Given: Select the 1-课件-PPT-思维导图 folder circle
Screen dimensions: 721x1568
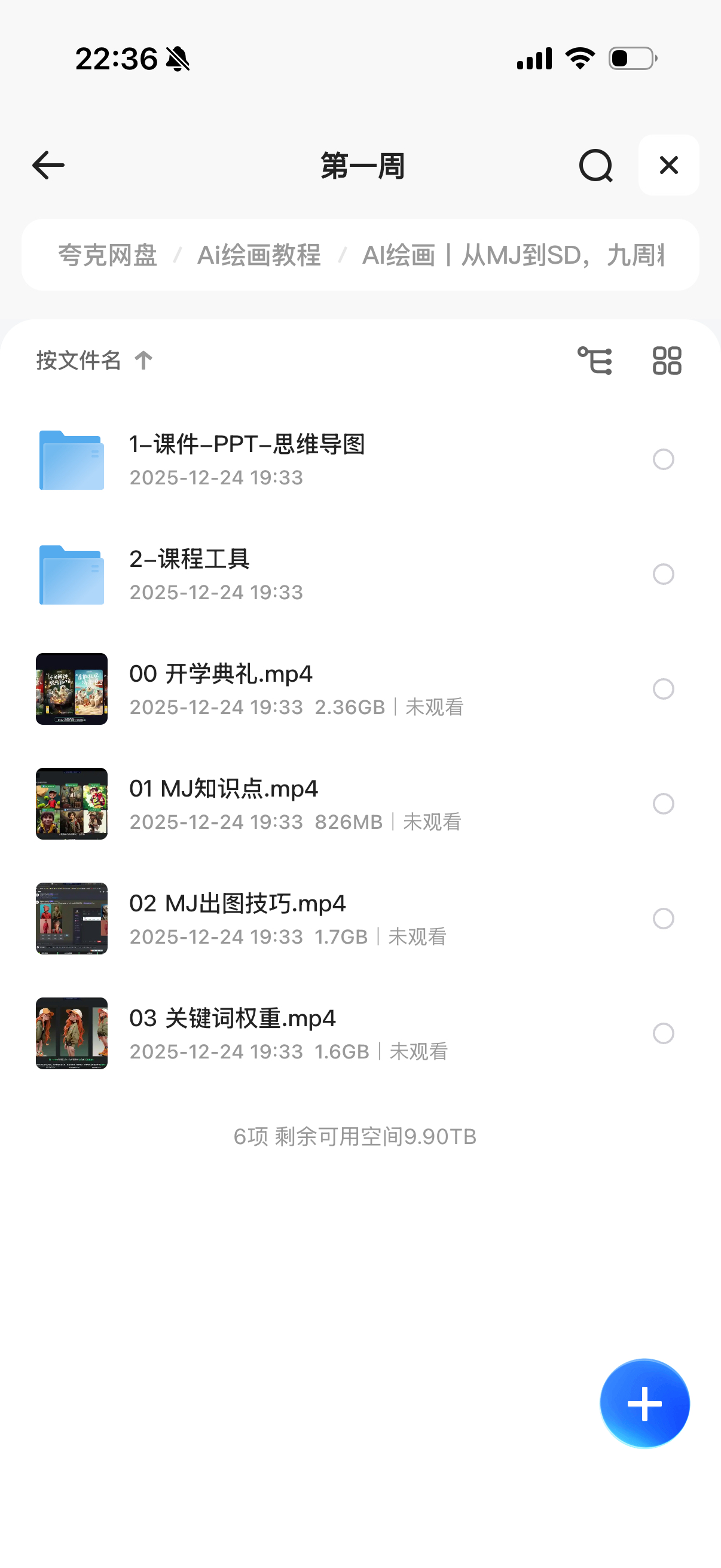Looking at the screenshot, I should pyautogui.click(x=663, y=459).
